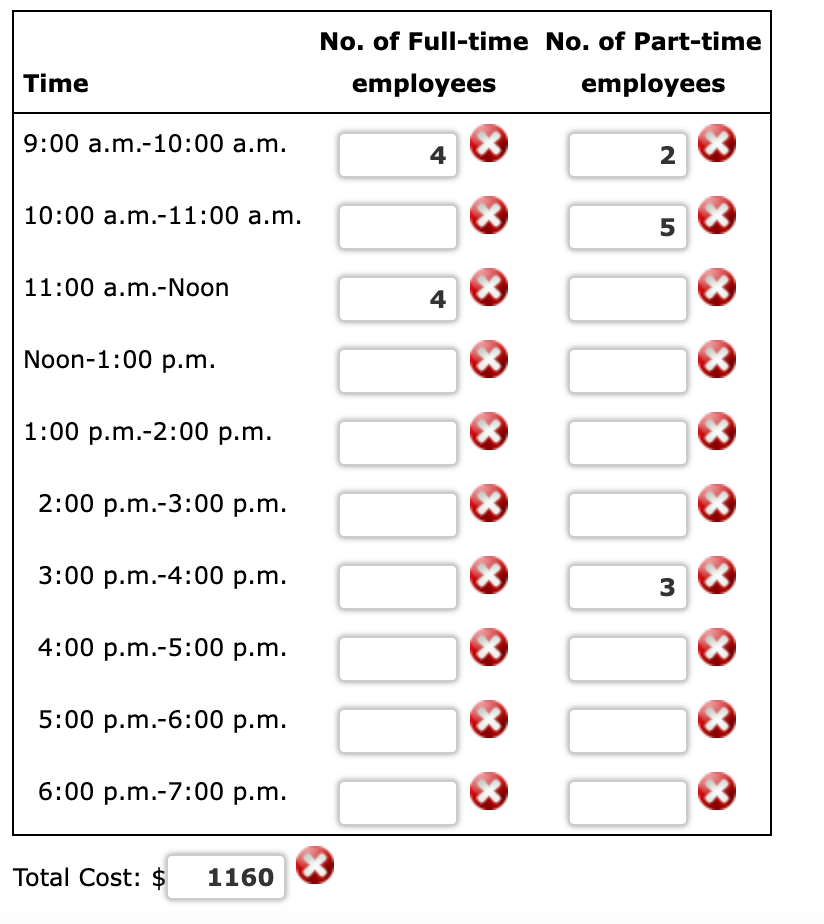Select the 4:00 p.m. full-time input
Image resolution: width=824 pixels, height=924 pixels.
[397, 657]
